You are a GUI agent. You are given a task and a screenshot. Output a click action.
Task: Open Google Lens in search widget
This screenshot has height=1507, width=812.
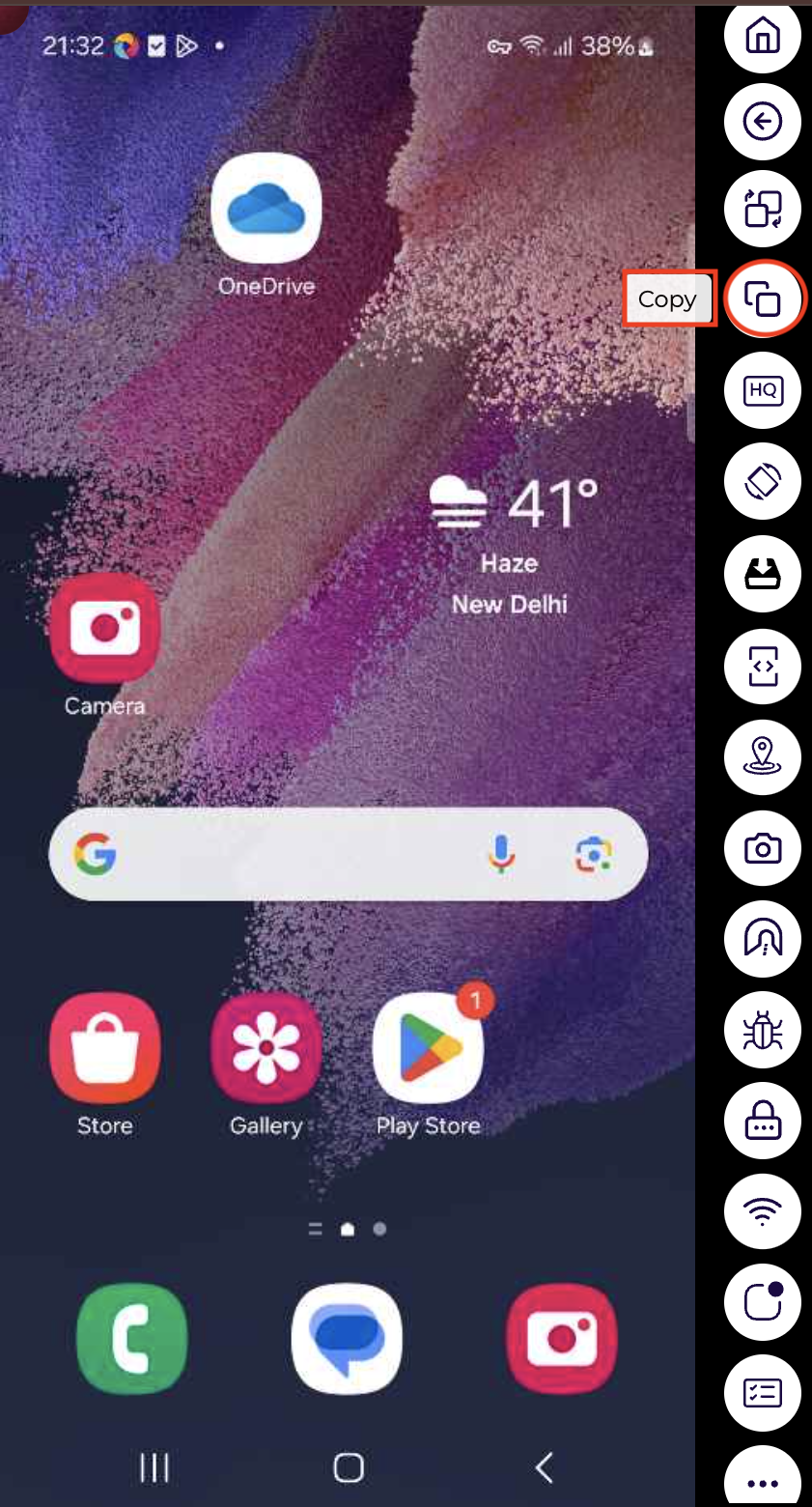[x=593, y=854]
